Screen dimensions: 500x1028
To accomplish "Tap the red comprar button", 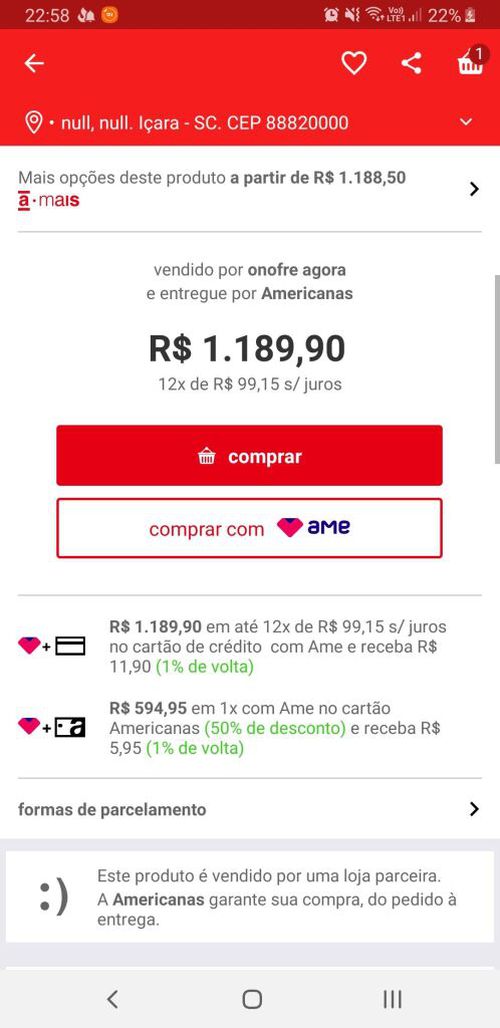I will (x=249, y=456).
